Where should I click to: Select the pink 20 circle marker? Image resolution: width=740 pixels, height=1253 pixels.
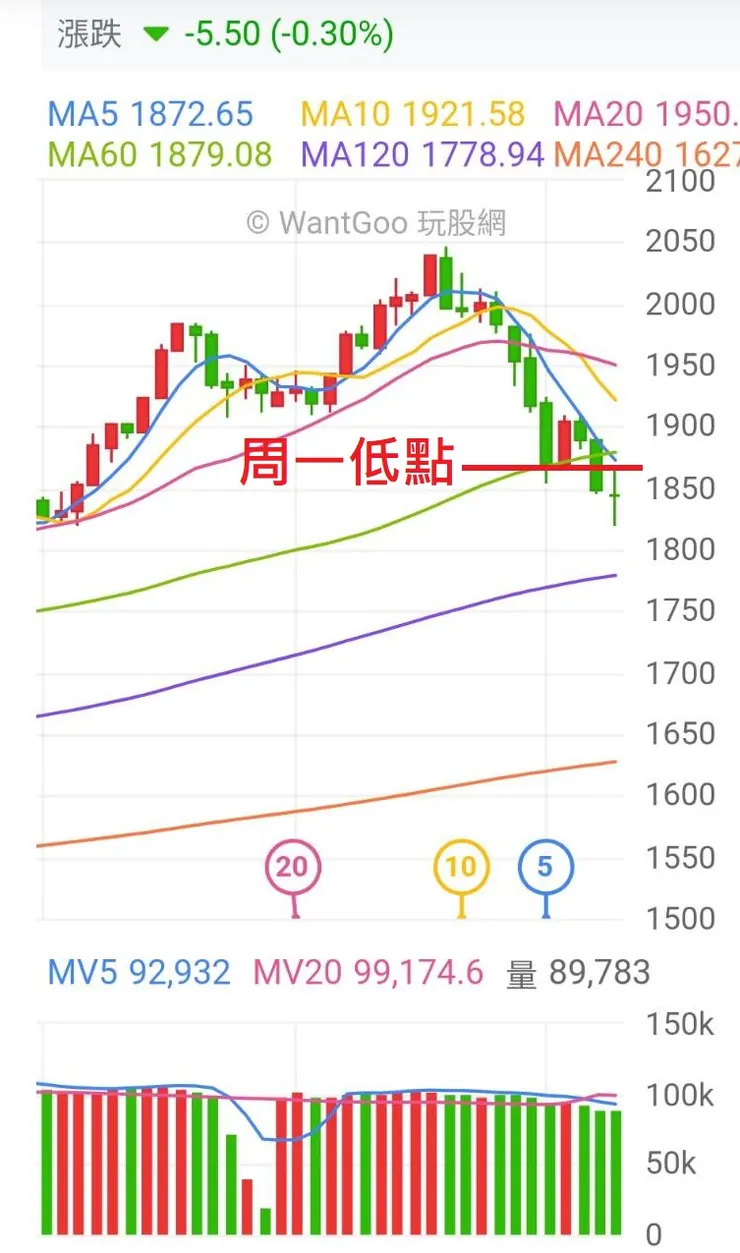[293, 867]
